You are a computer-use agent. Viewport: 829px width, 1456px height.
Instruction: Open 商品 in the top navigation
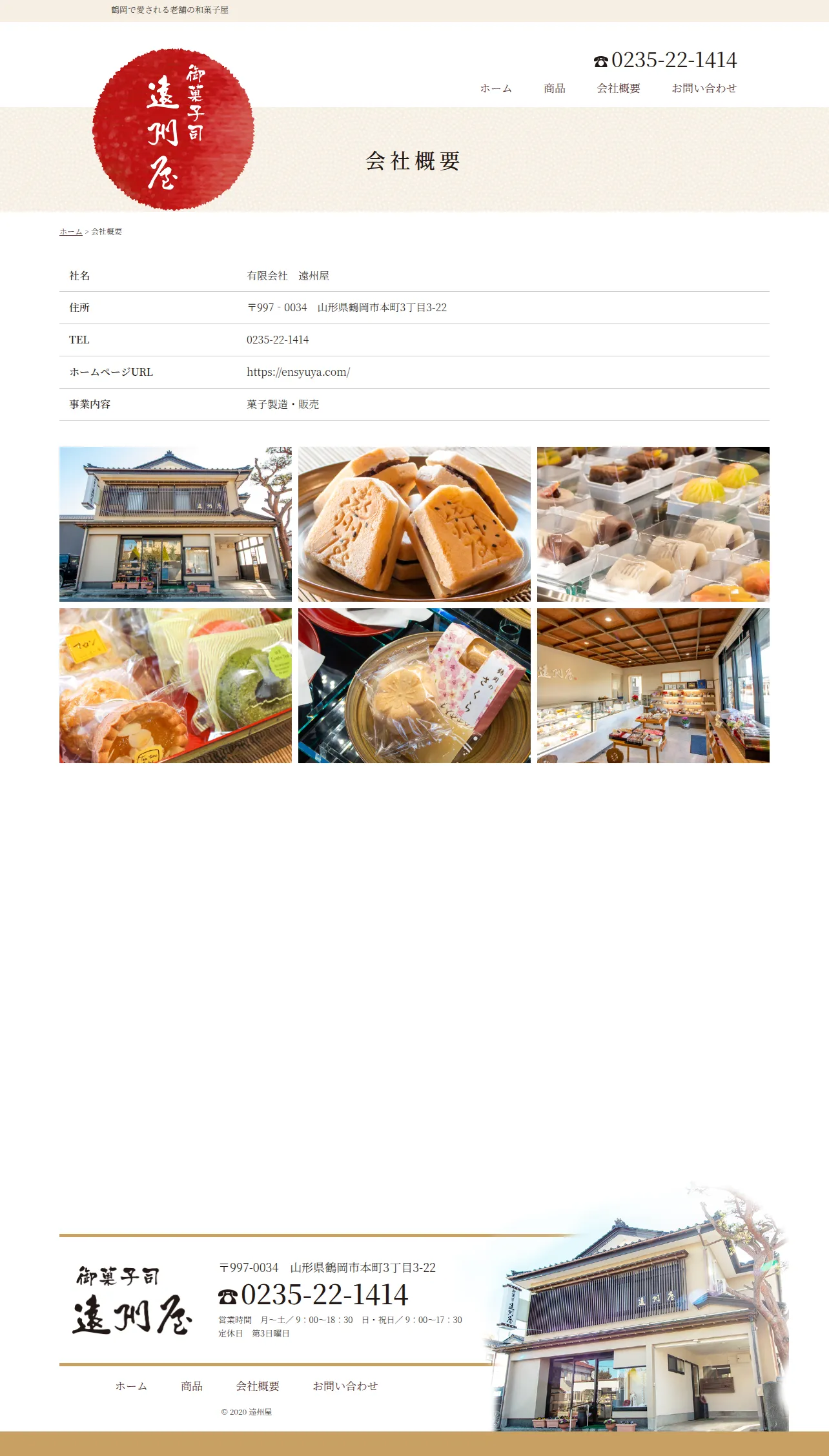[555, 88]
